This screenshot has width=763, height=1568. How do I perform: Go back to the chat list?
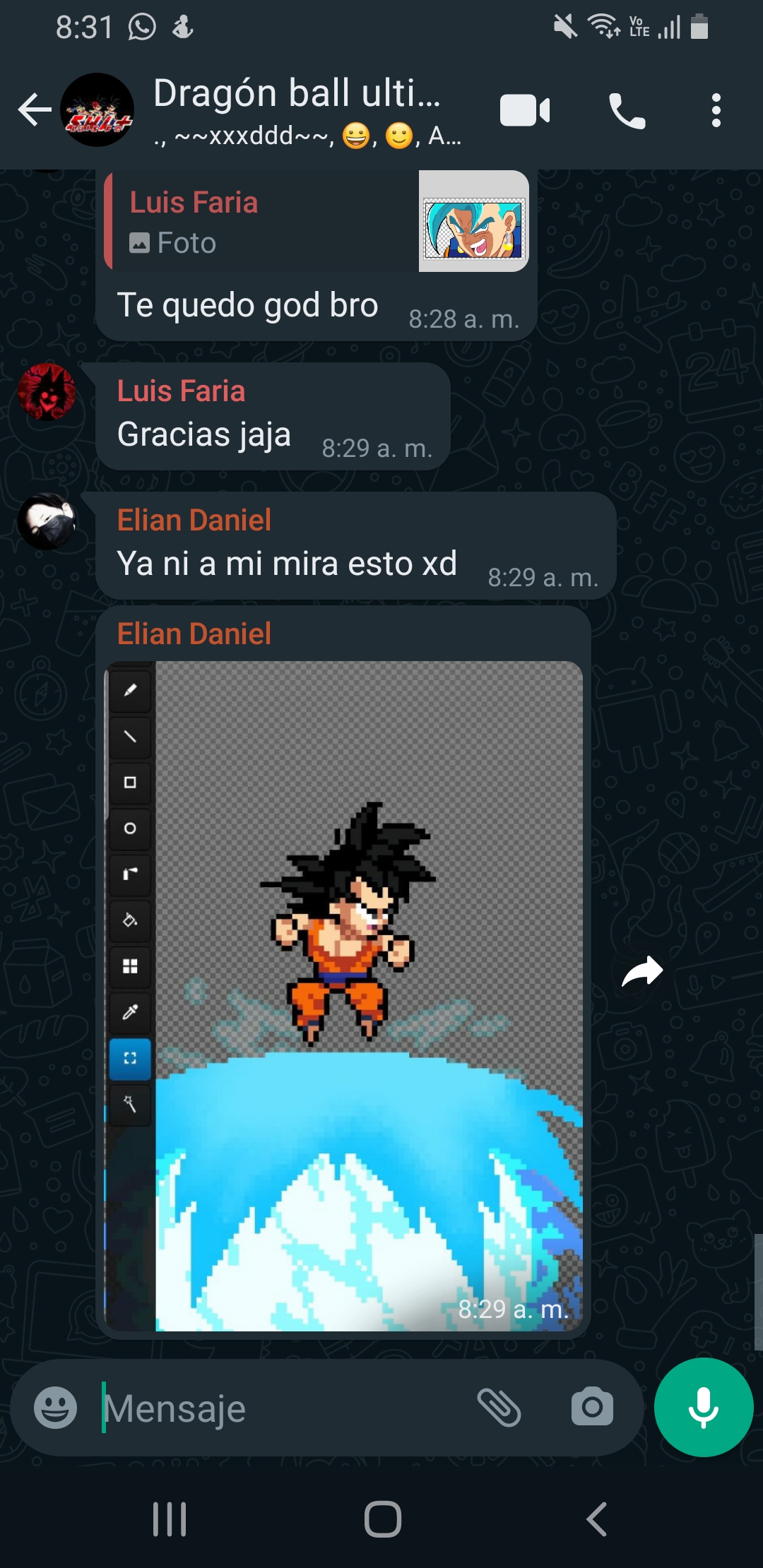pyautogui.click(x=34, y=110)
